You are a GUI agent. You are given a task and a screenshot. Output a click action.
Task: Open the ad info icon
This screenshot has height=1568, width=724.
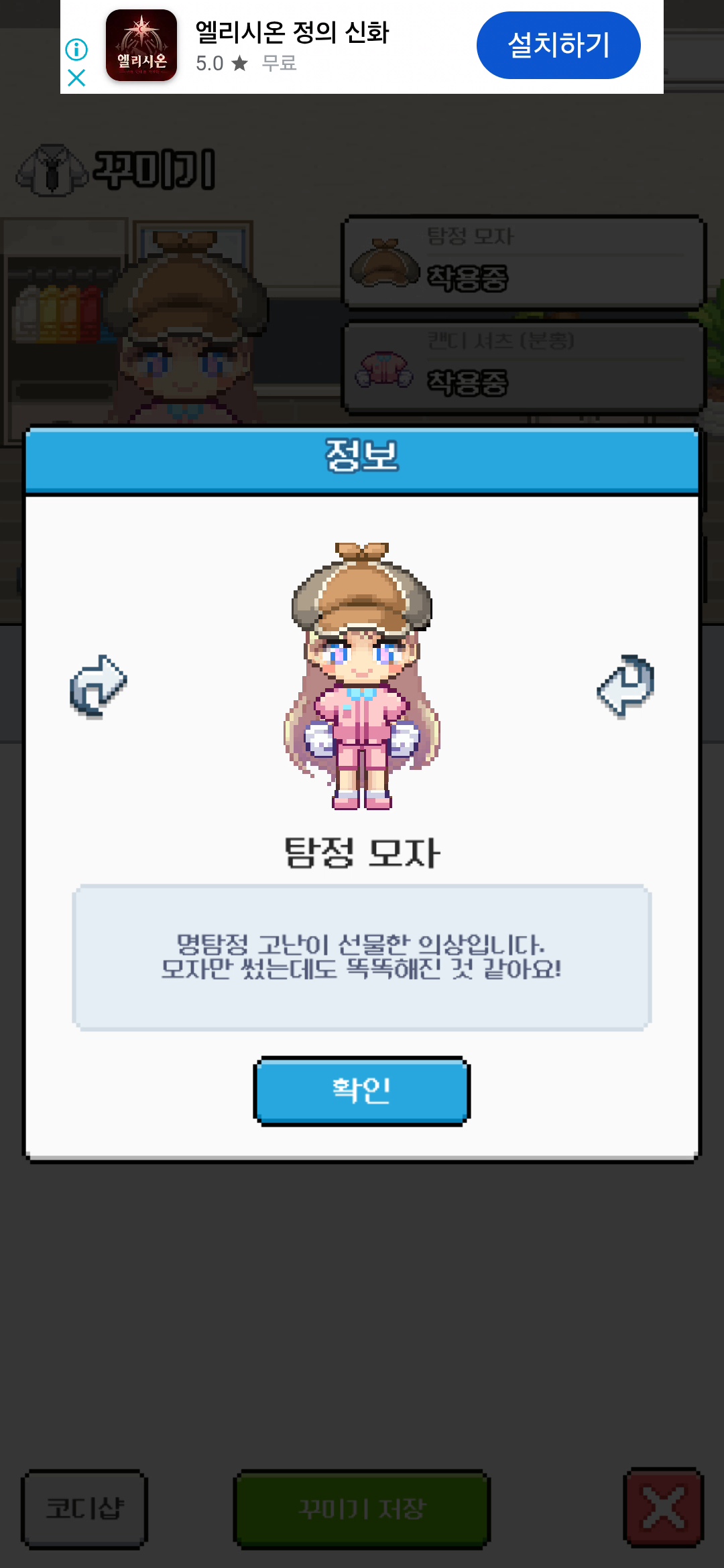click(x=76, y=49)
